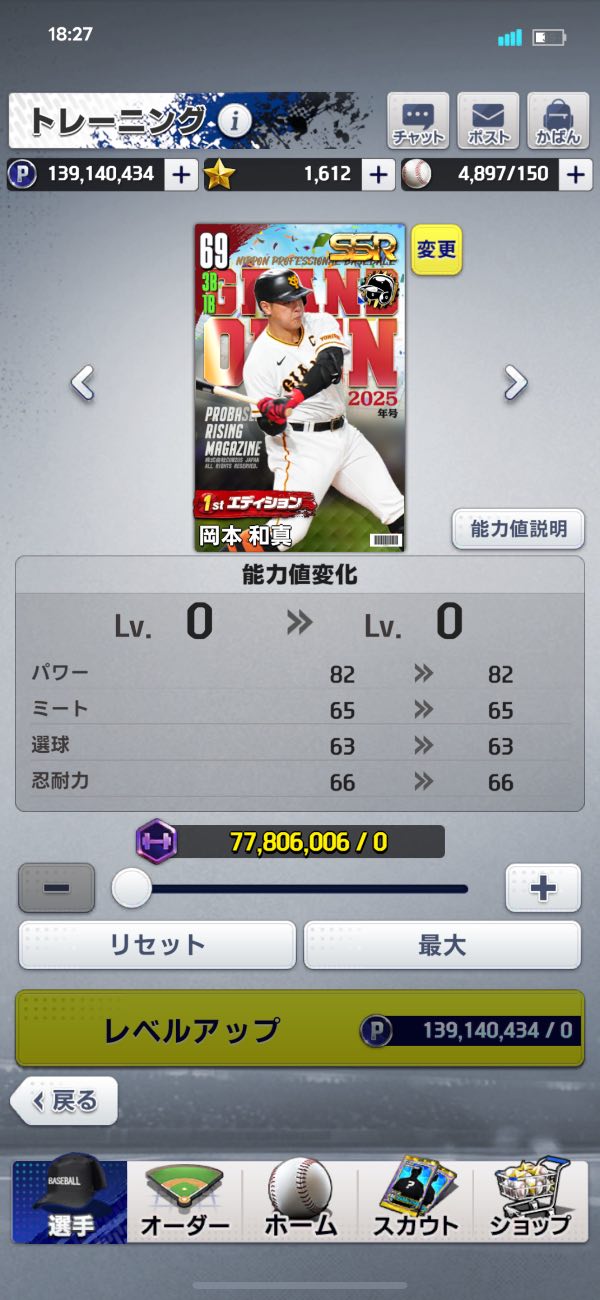Increase training level with plus button
Screen dimensions: 600x1300
[x=542, y=888]
